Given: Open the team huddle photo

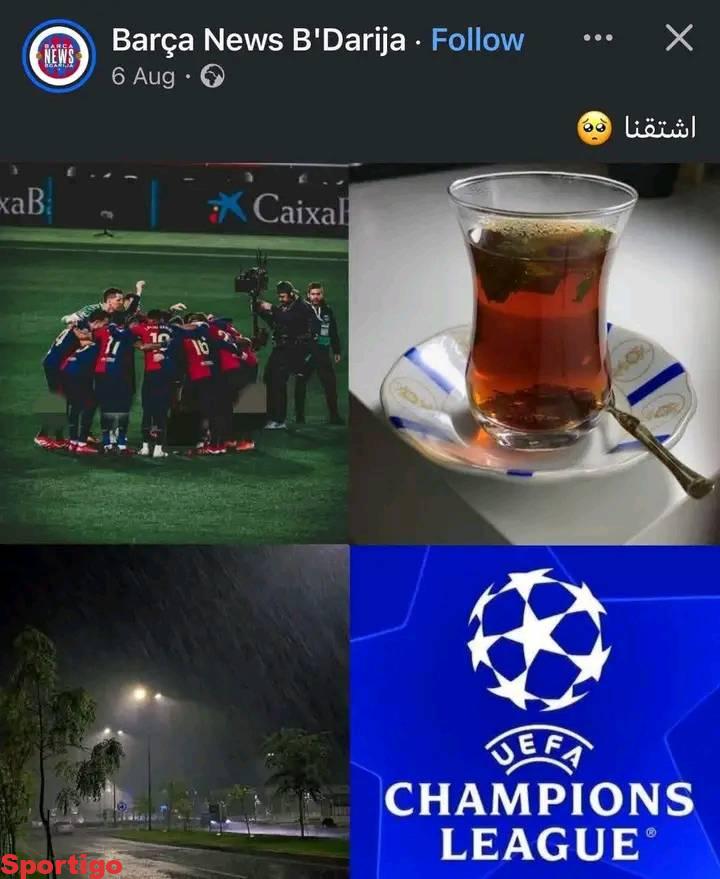Looking at the screenshot, I should [x=174, y=353].
